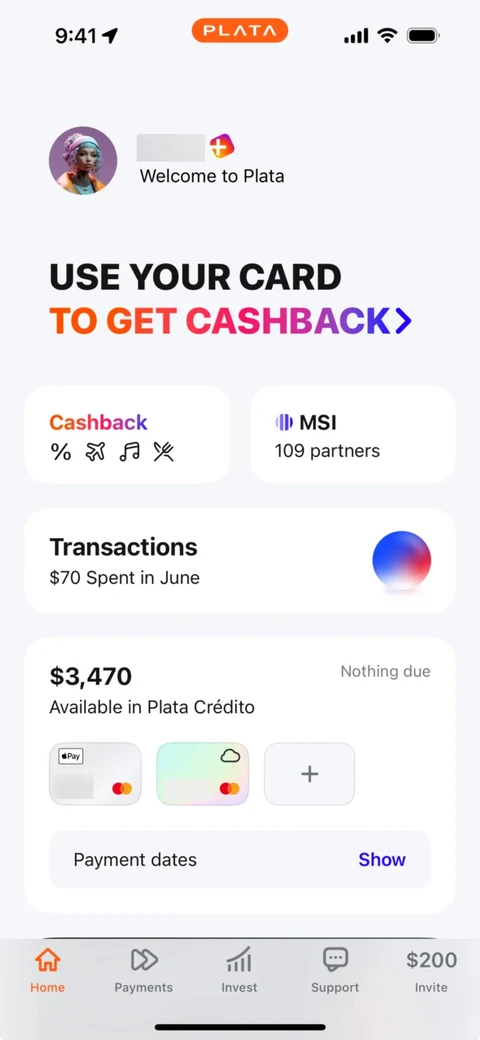Tap the Home tab
This screenshot has width=480, height=1040.
48,970
